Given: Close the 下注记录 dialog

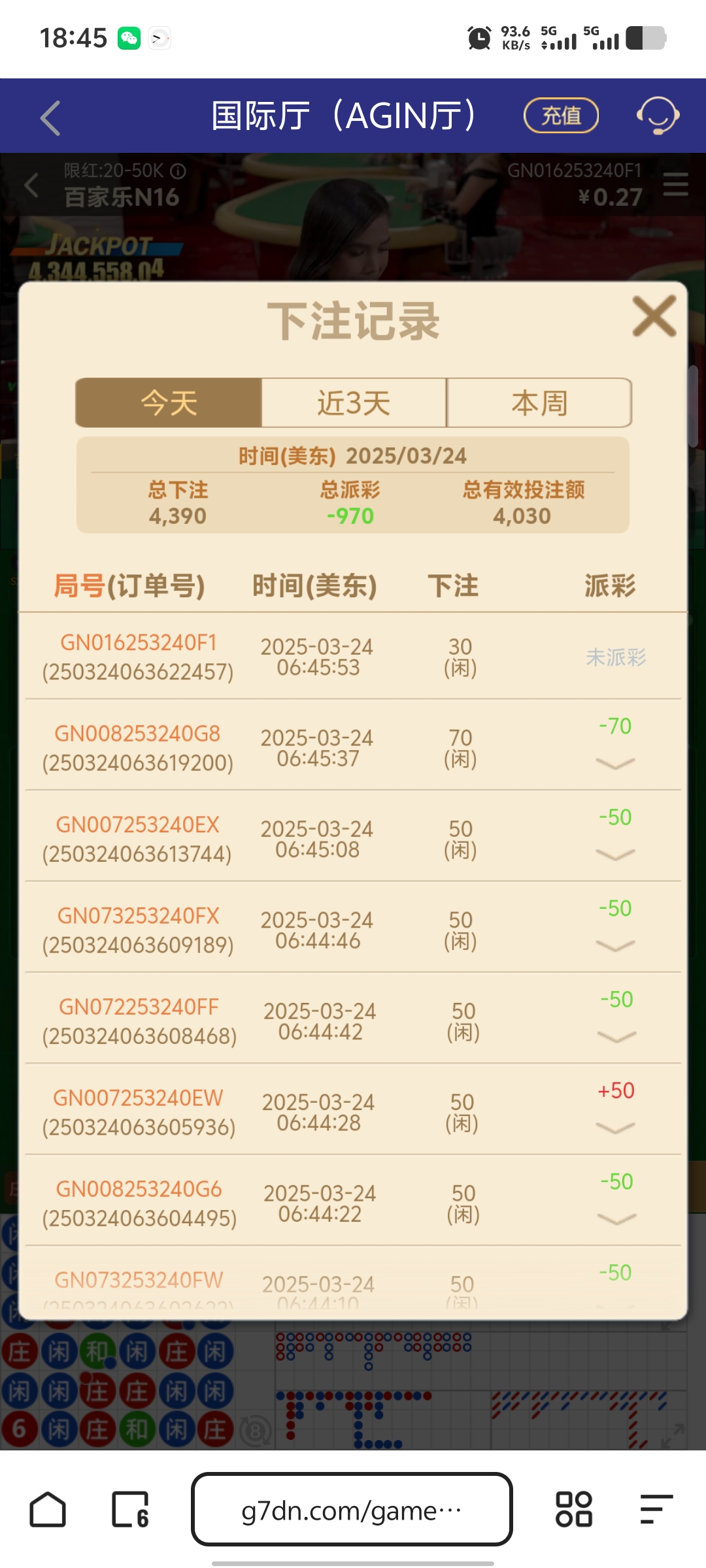Looking at the screenshot, I should (654, 317).
